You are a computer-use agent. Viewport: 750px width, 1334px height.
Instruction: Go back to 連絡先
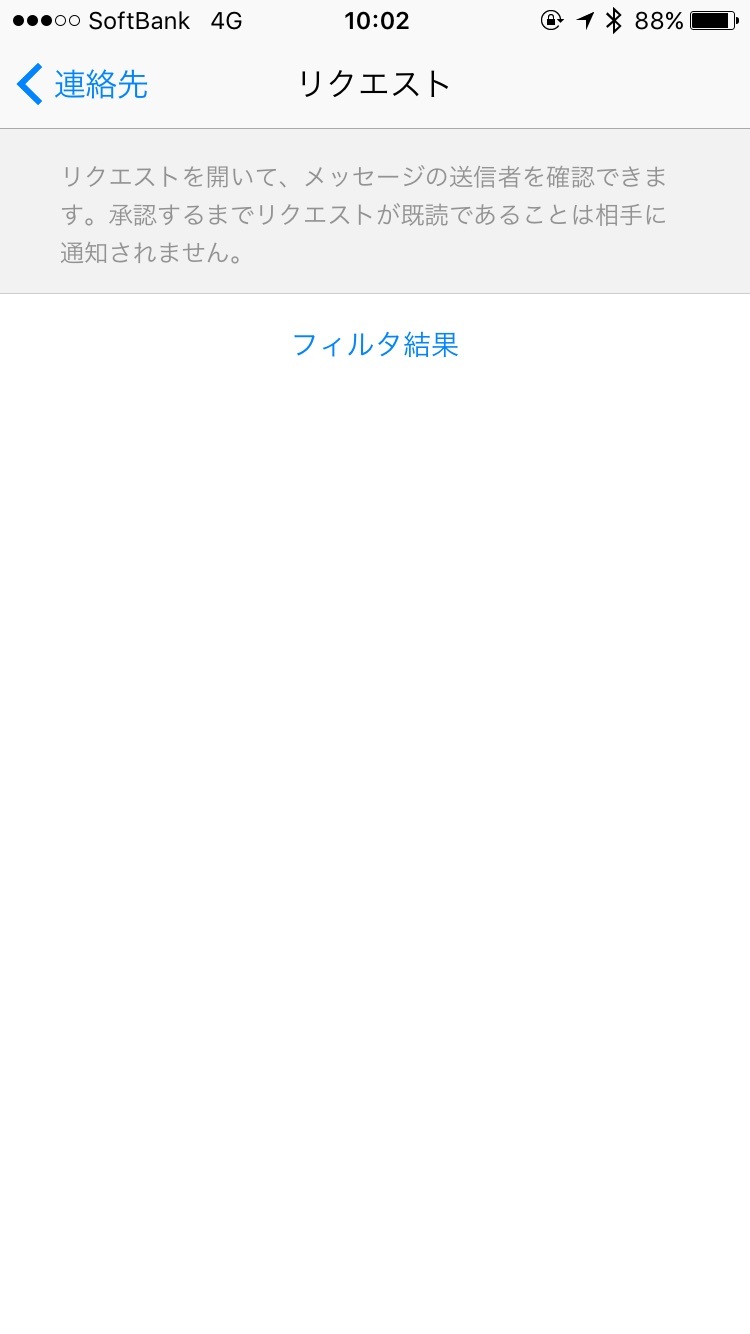pyautogui.click(x=83, y=85)
